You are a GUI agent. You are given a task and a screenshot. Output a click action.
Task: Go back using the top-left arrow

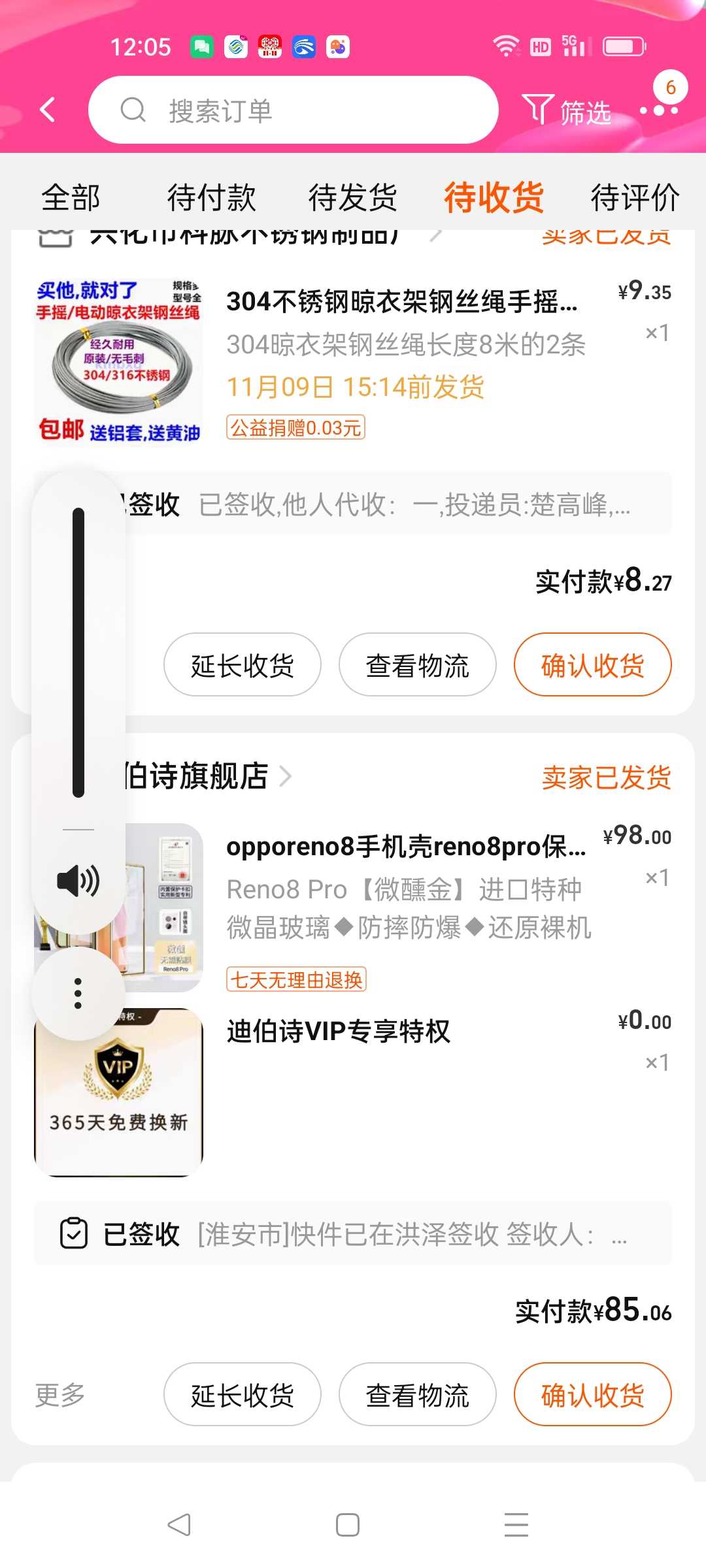point(47,110)
